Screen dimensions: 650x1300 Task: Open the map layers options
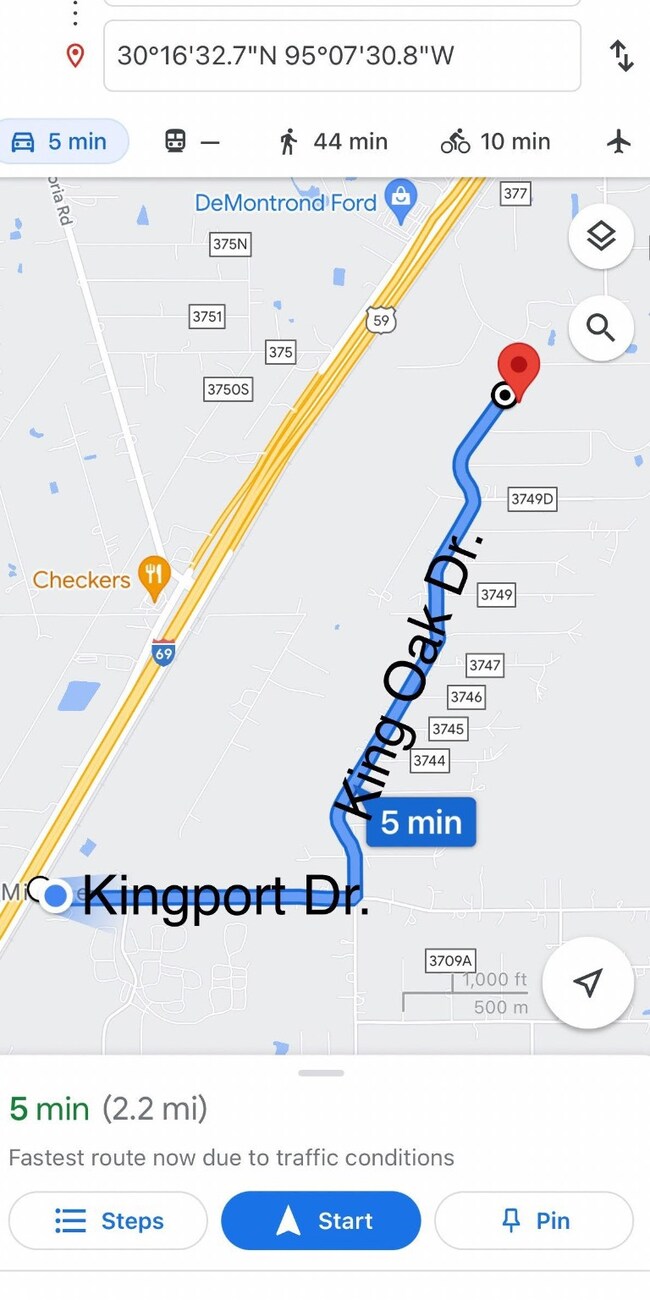pyautogui.click(x=600, y=238)
